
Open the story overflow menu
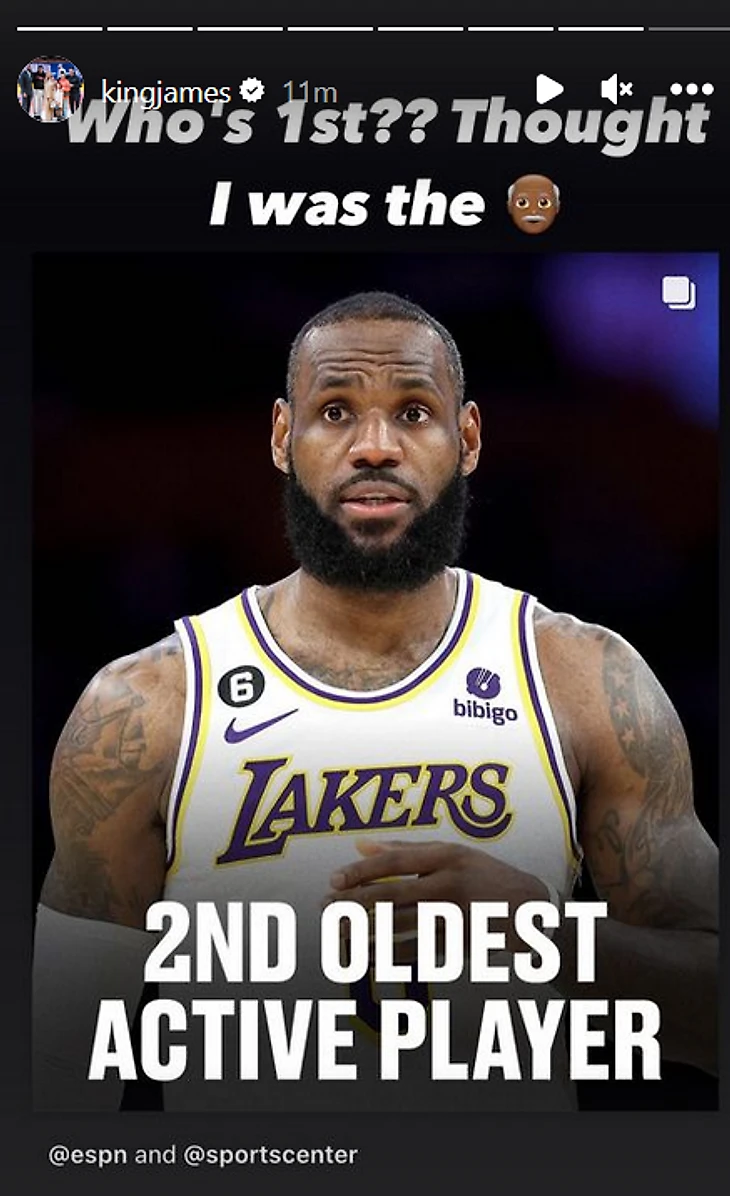691,90
